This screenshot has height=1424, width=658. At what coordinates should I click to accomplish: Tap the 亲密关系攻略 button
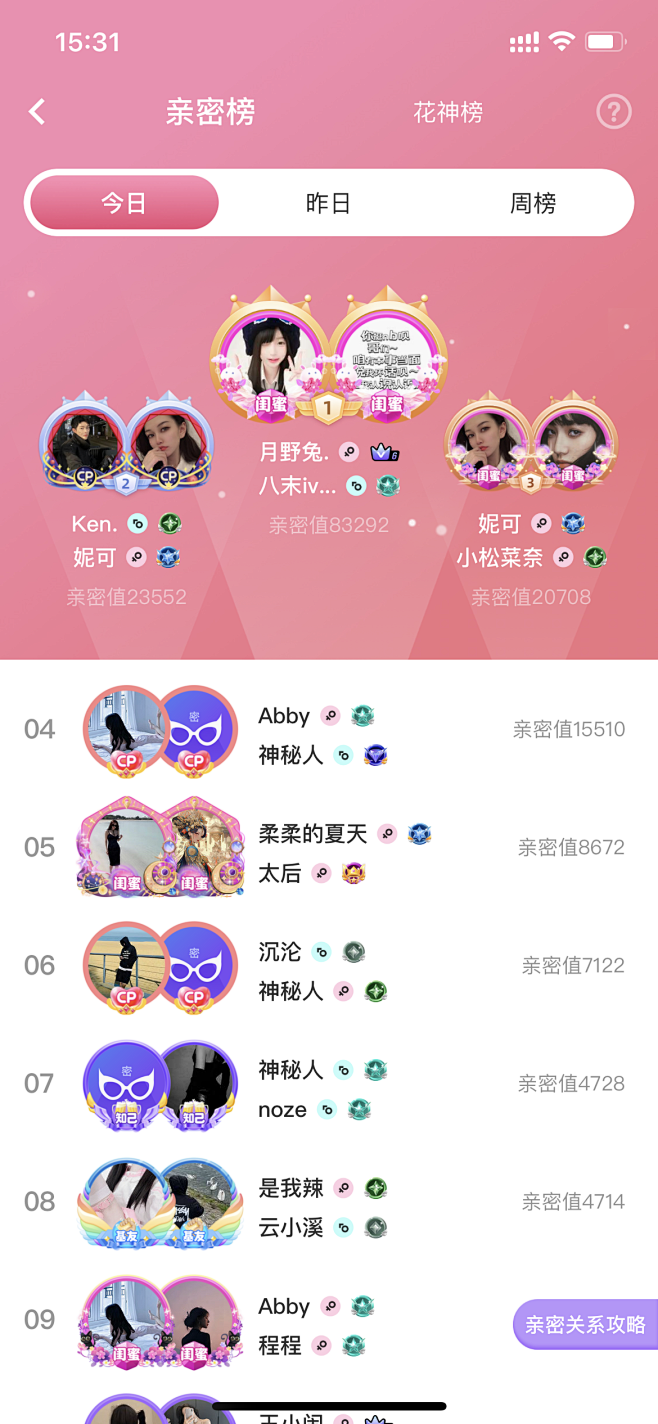(586, 1324)
